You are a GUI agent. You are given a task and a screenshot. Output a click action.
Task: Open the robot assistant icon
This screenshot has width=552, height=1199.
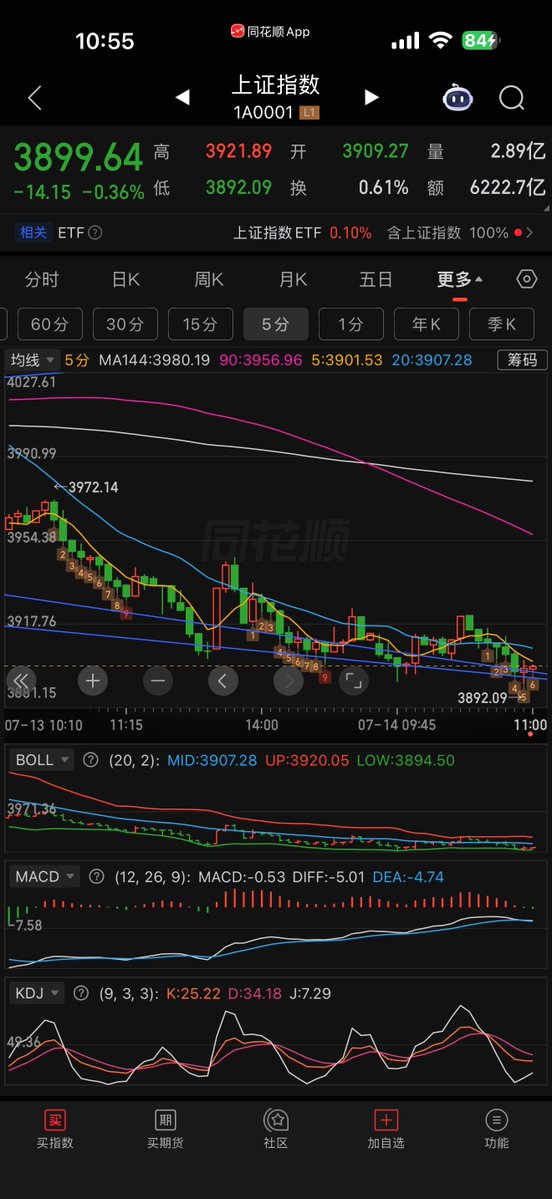click(457, 98)
